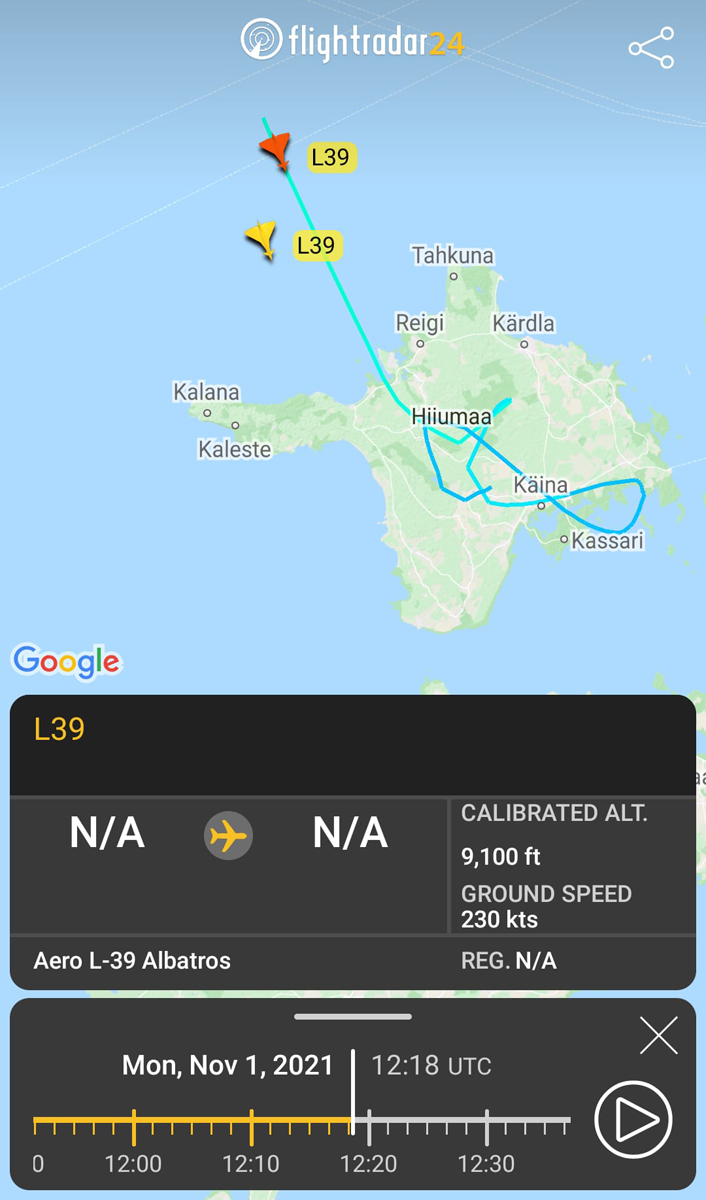The height and width of the screenshot is (1200, 706).
Task: Tap the panel handle to expand details
Action: coord(352,1016)
